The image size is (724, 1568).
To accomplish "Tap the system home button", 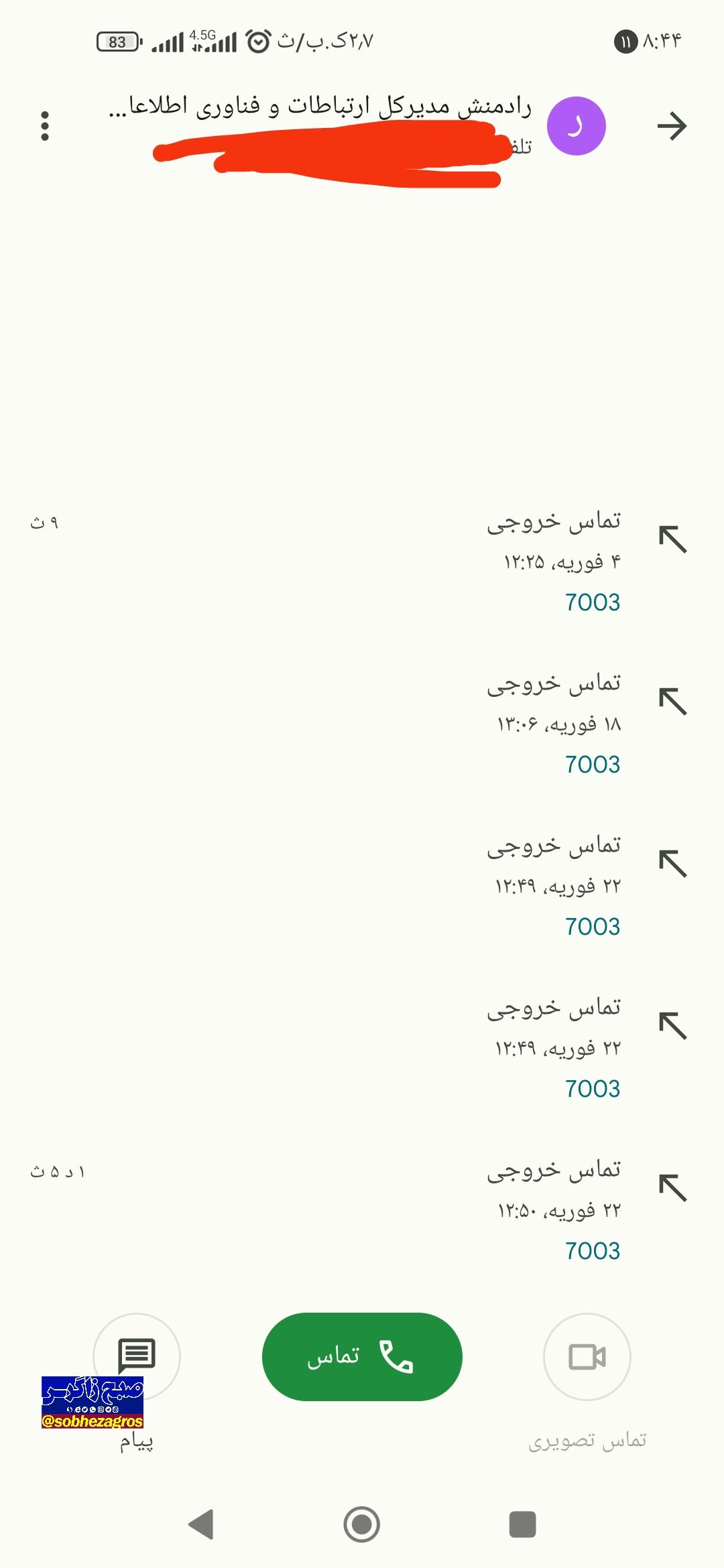I will click(362, 1525).
